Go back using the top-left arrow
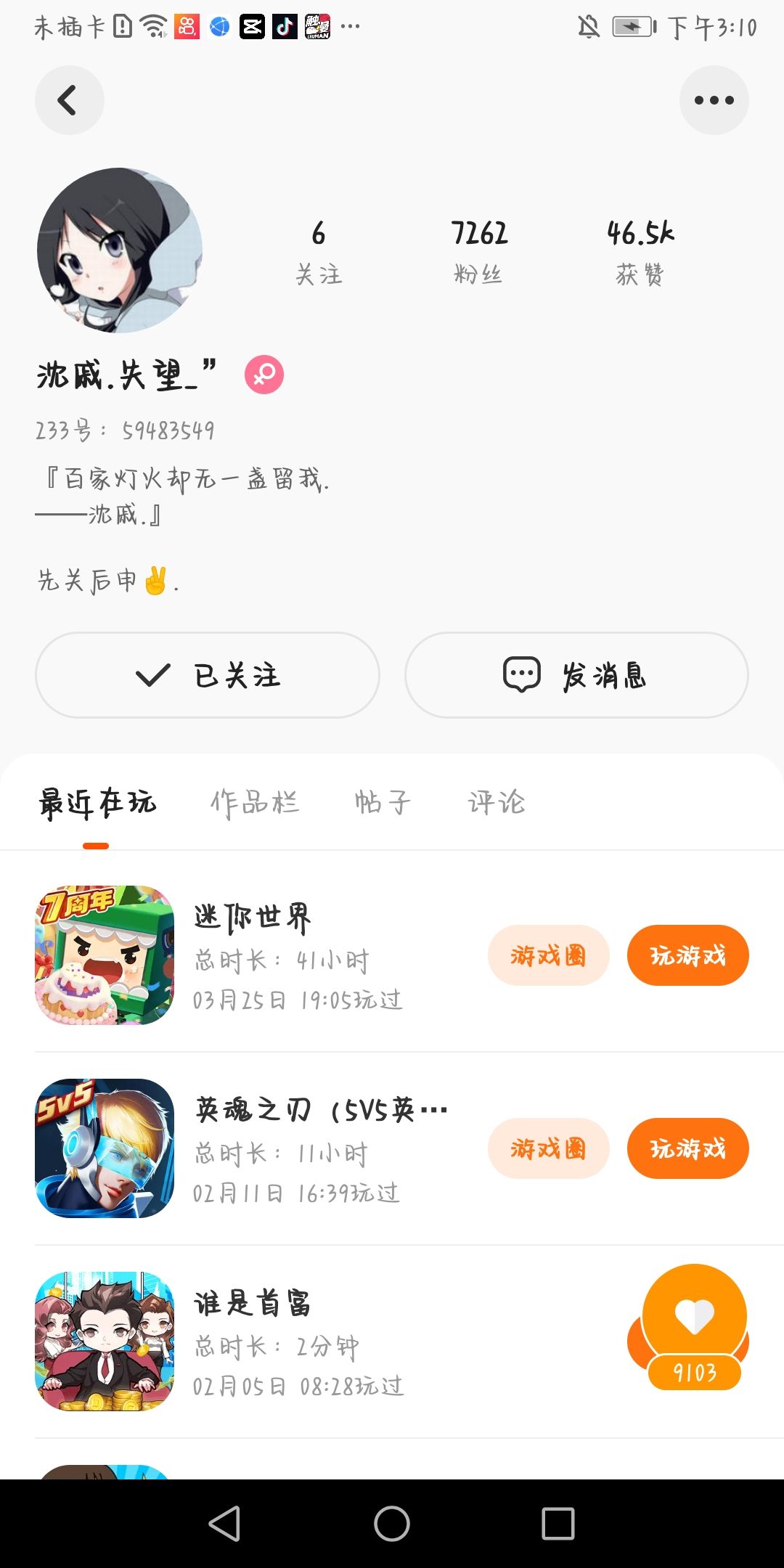The height and width of the screenshot is (1568, 784). click(x=69, y=100)
